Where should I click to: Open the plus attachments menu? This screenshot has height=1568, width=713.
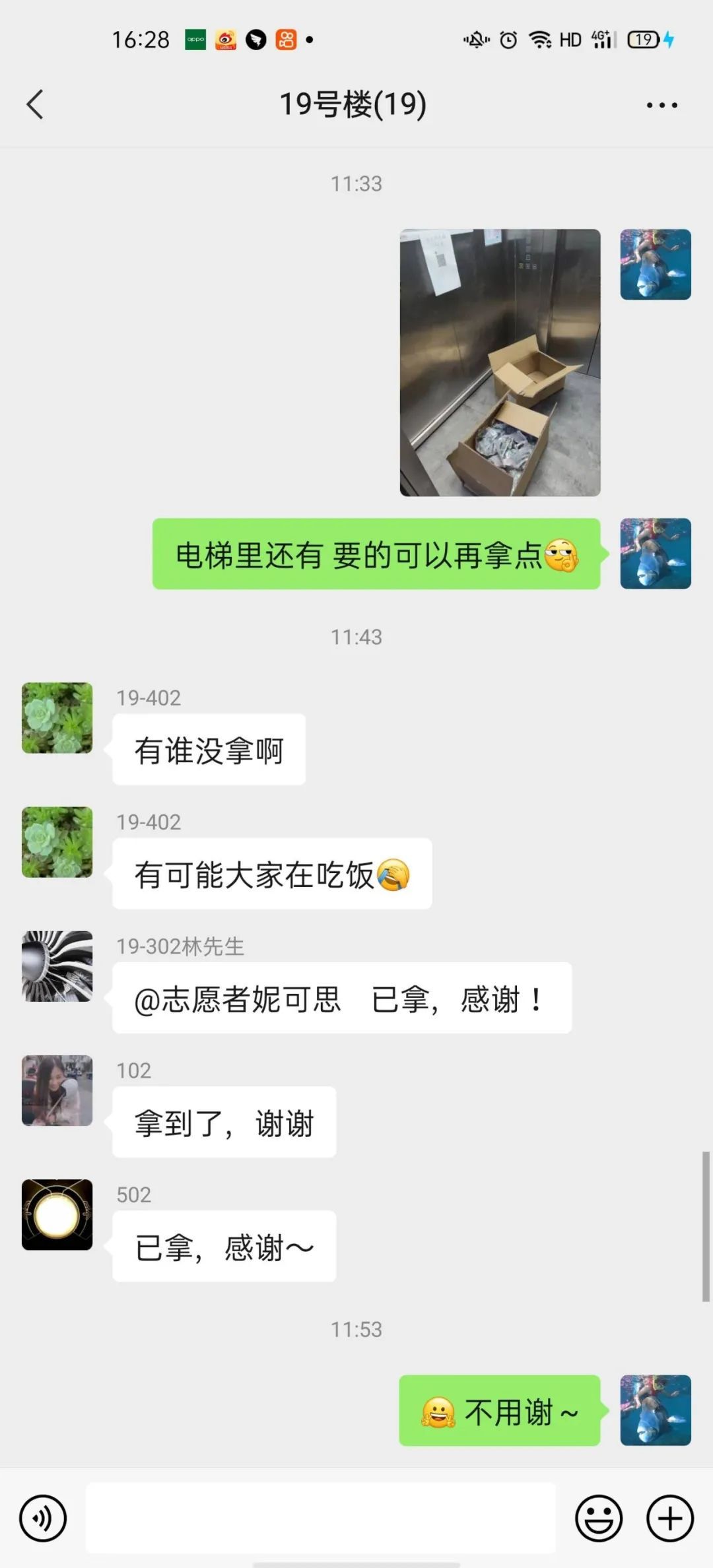coord(669,1518)
